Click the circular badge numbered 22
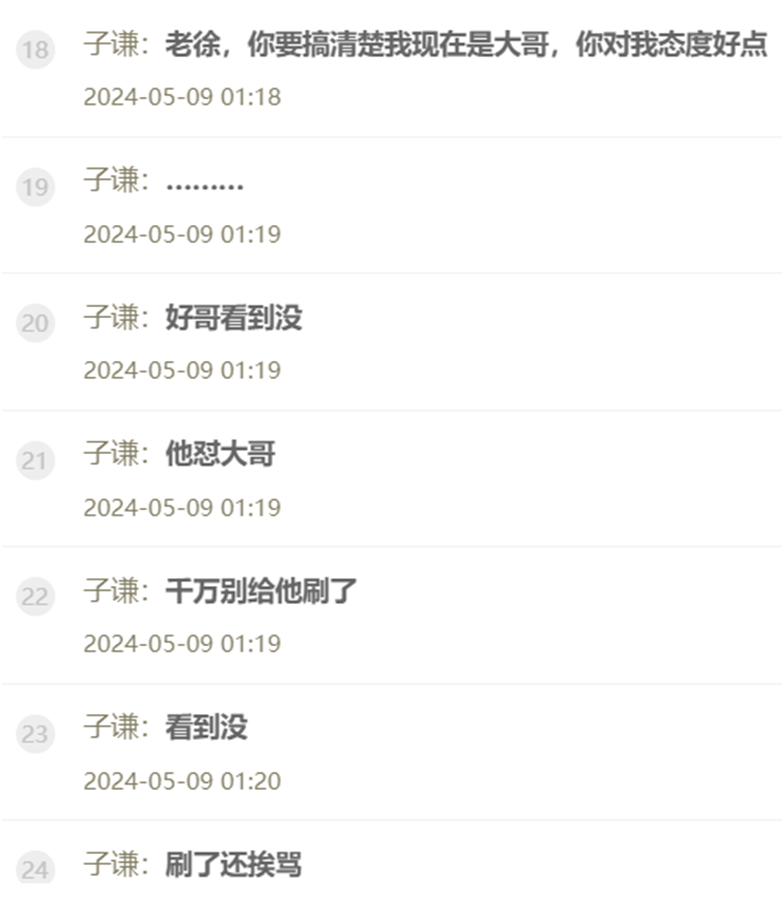This screenshot has width=784, height=904. click(34, 592)
